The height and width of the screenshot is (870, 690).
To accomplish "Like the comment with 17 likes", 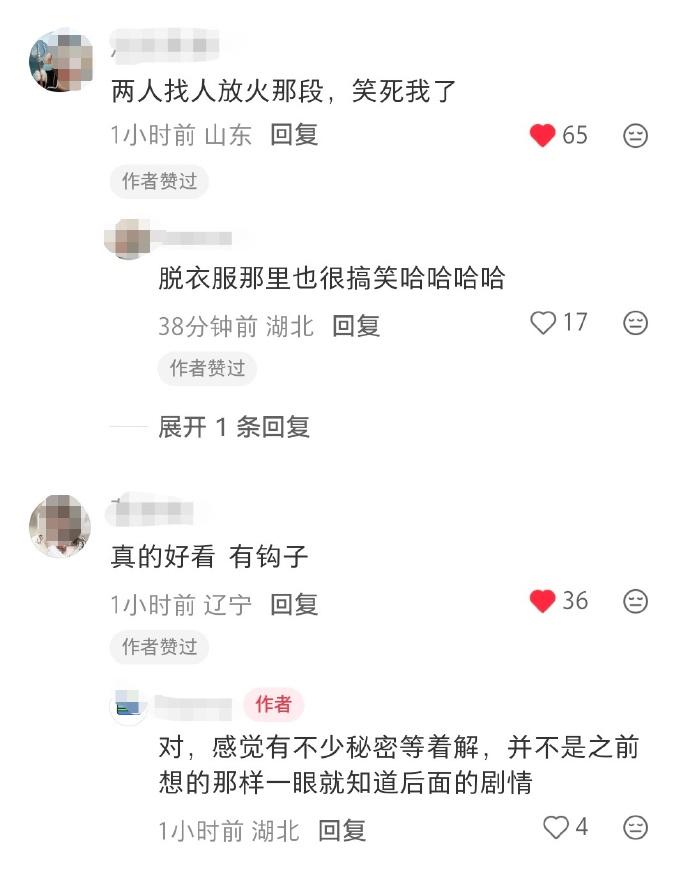I will [543, 323].
